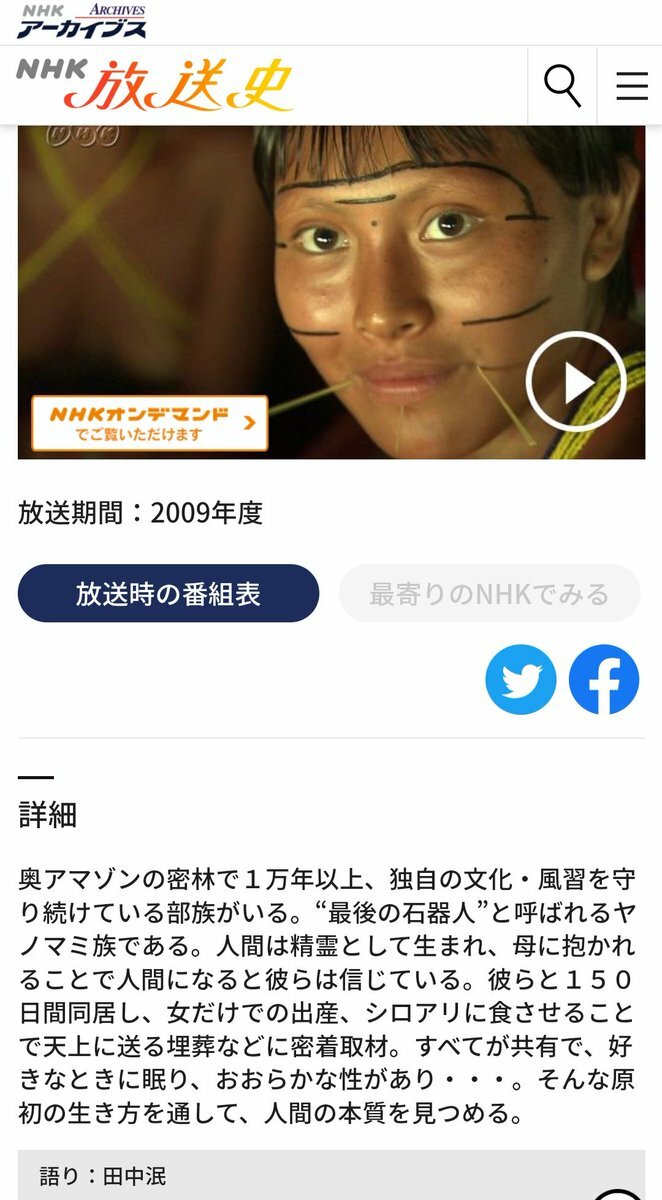The height and width of the screenshot is (1200, 662).
Task: Open the search magnifier icon
Action: [562, 86]
